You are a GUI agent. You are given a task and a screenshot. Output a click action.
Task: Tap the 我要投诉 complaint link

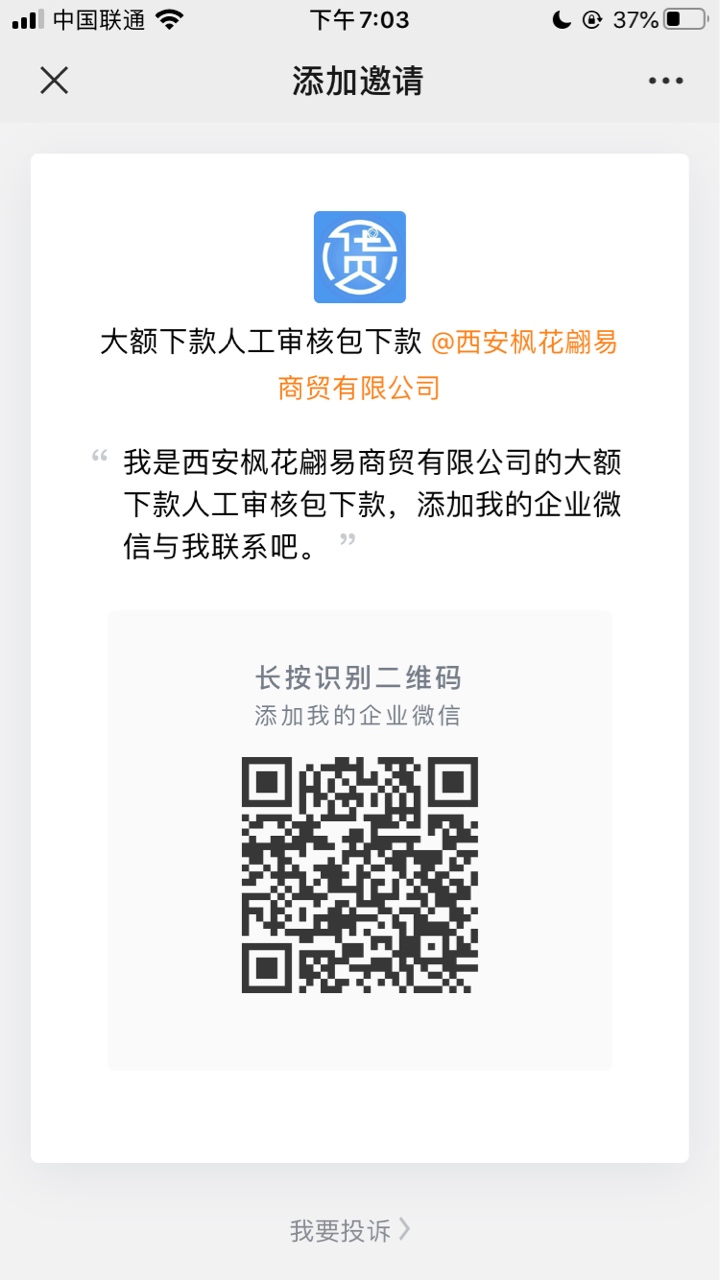click(350, 1230)
